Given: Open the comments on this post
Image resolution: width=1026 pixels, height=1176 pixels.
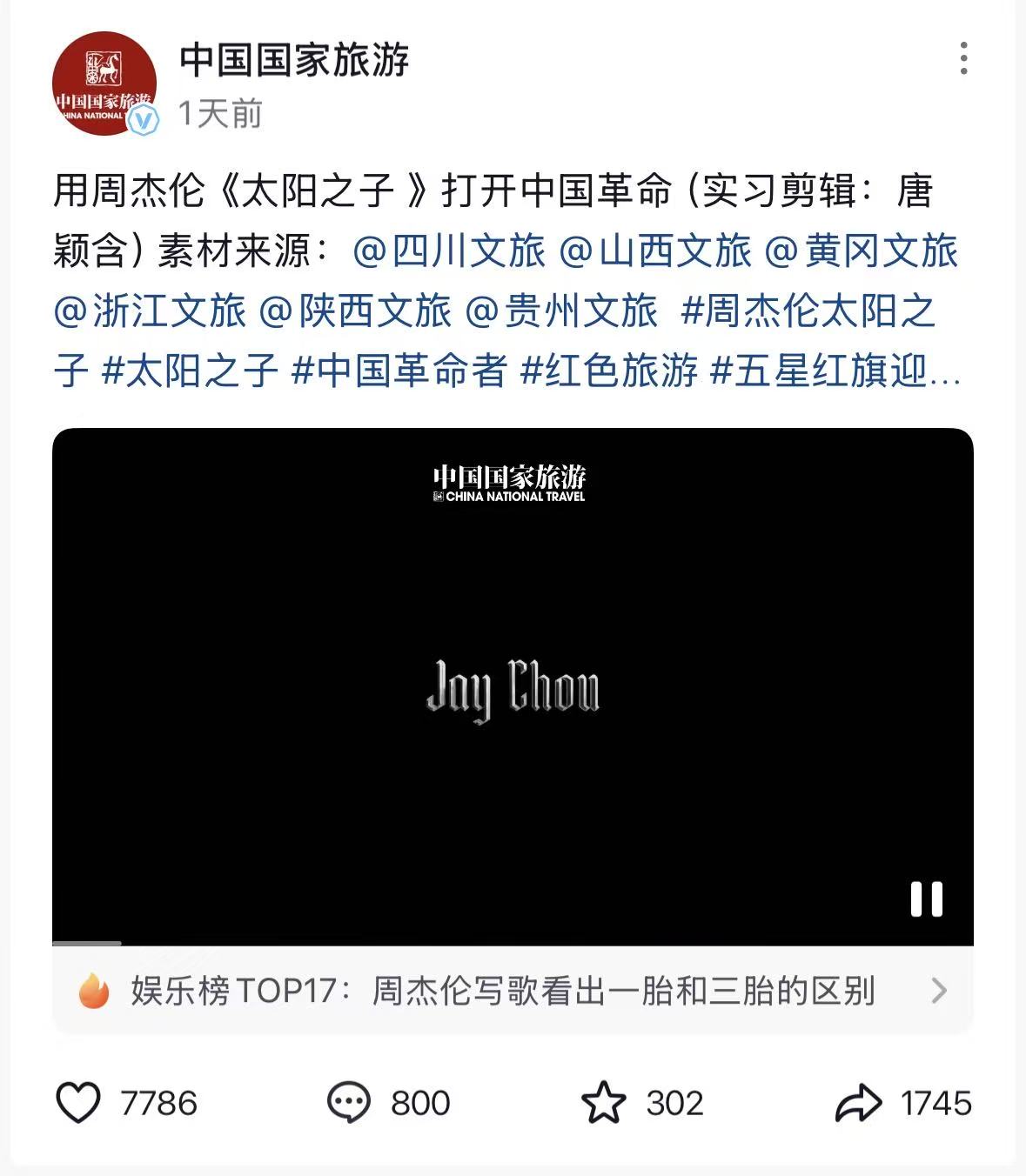Looking at the screenshot, I should point(349,1103).
